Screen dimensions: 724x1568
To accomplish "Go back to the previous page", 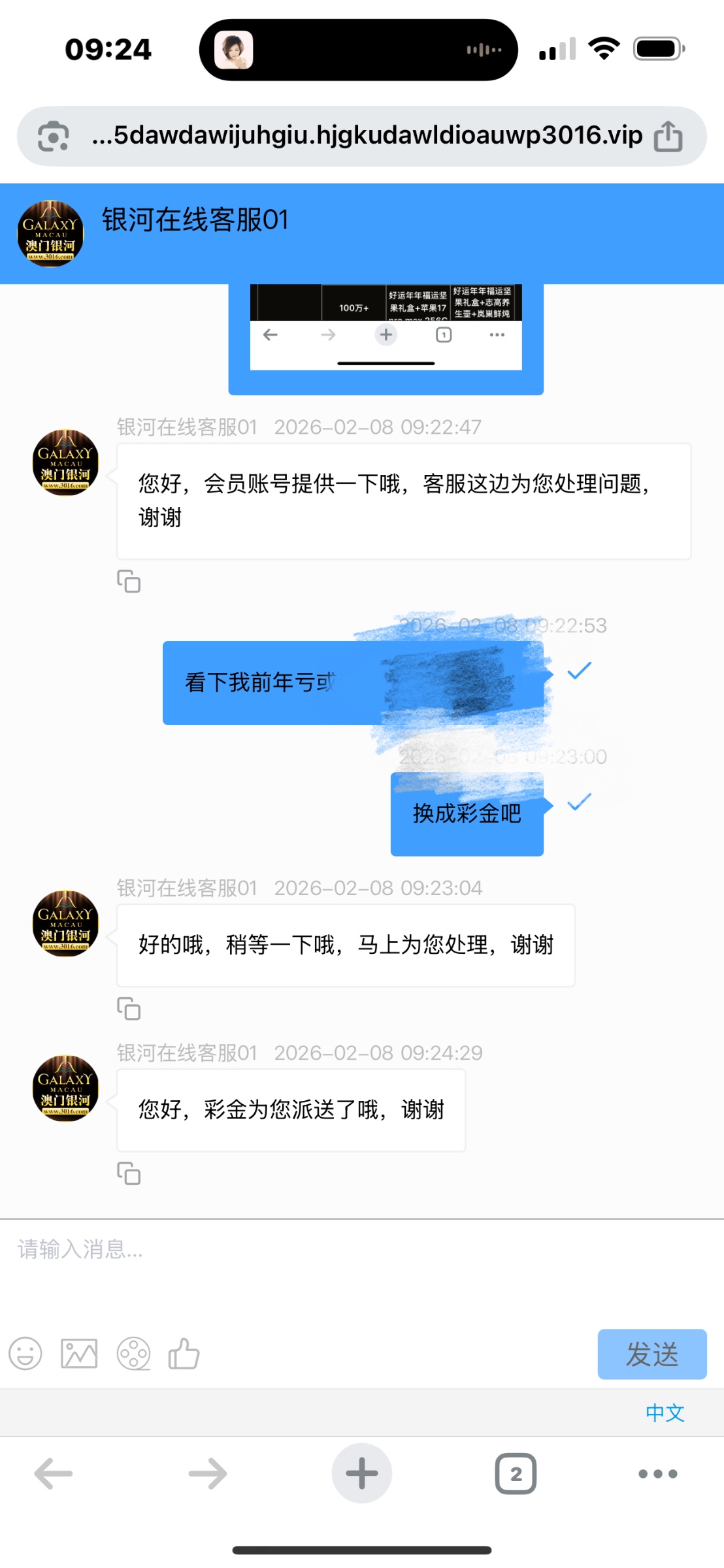I will (54, 1474).
